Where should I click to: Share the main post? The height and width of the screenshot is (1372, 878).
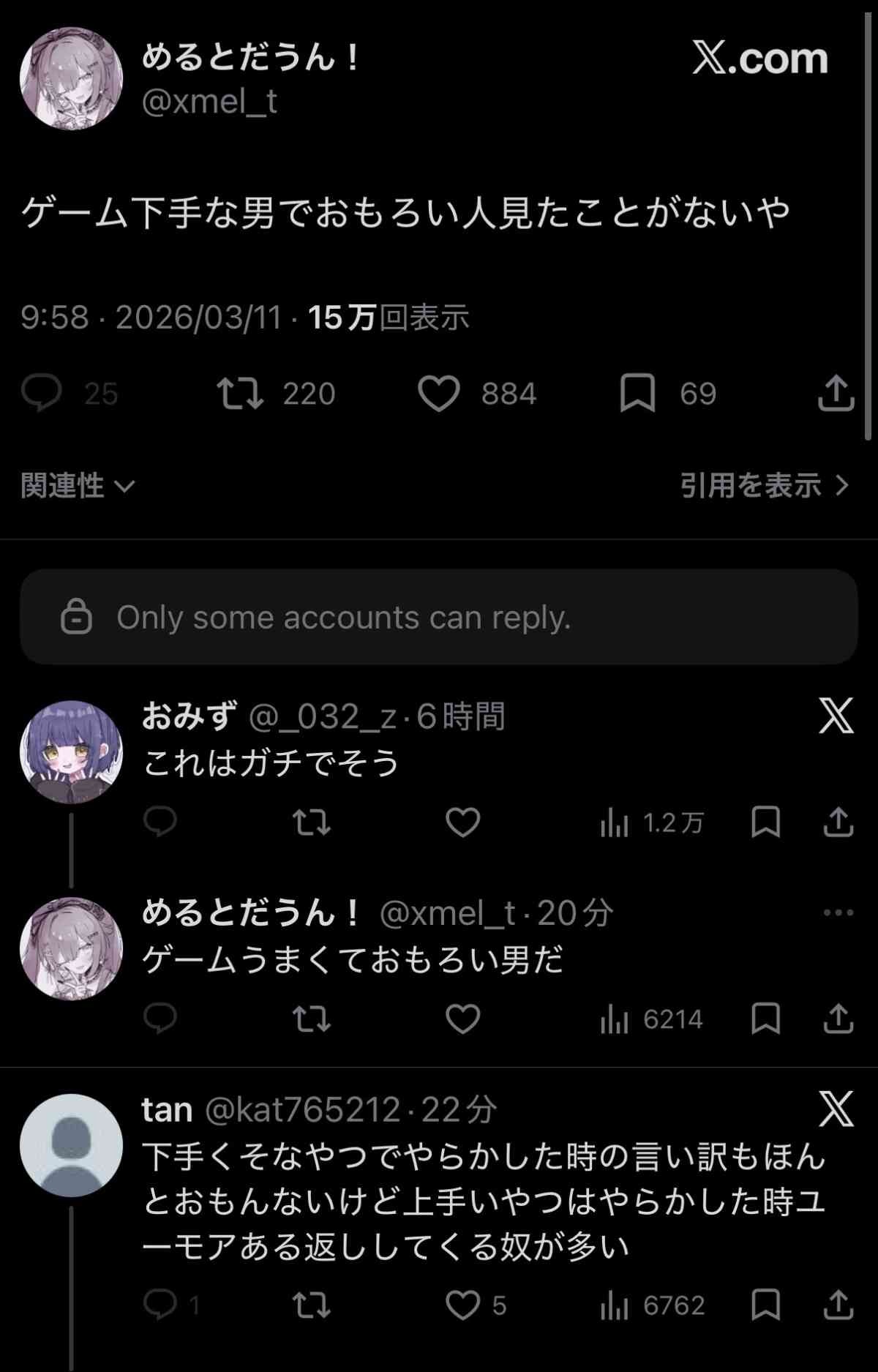[836, 394]
